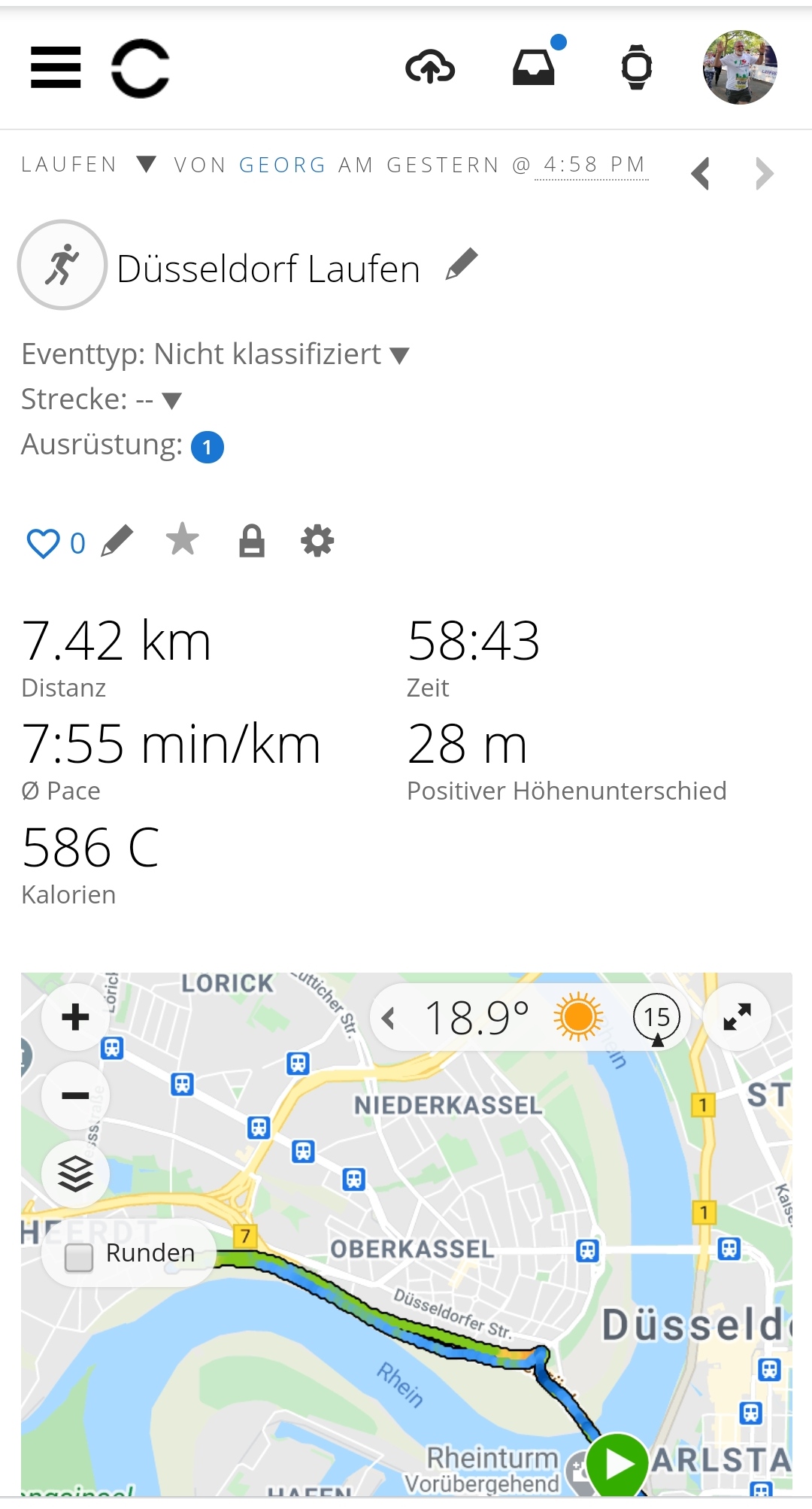Enable the Runden checkbox
Screen dimensions: 812x1509
79,1257
